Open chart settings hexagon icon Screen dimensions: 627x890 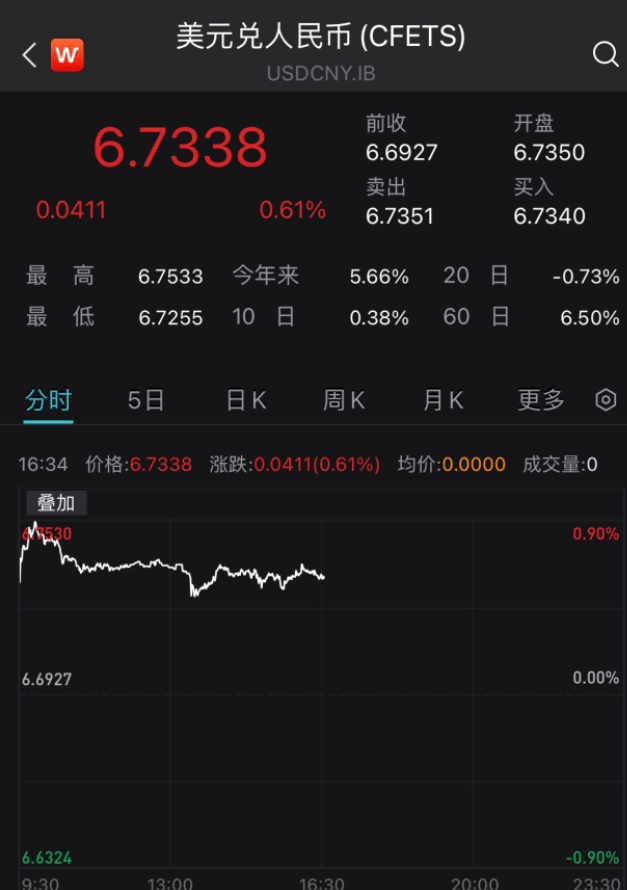(x=605, y=401)
